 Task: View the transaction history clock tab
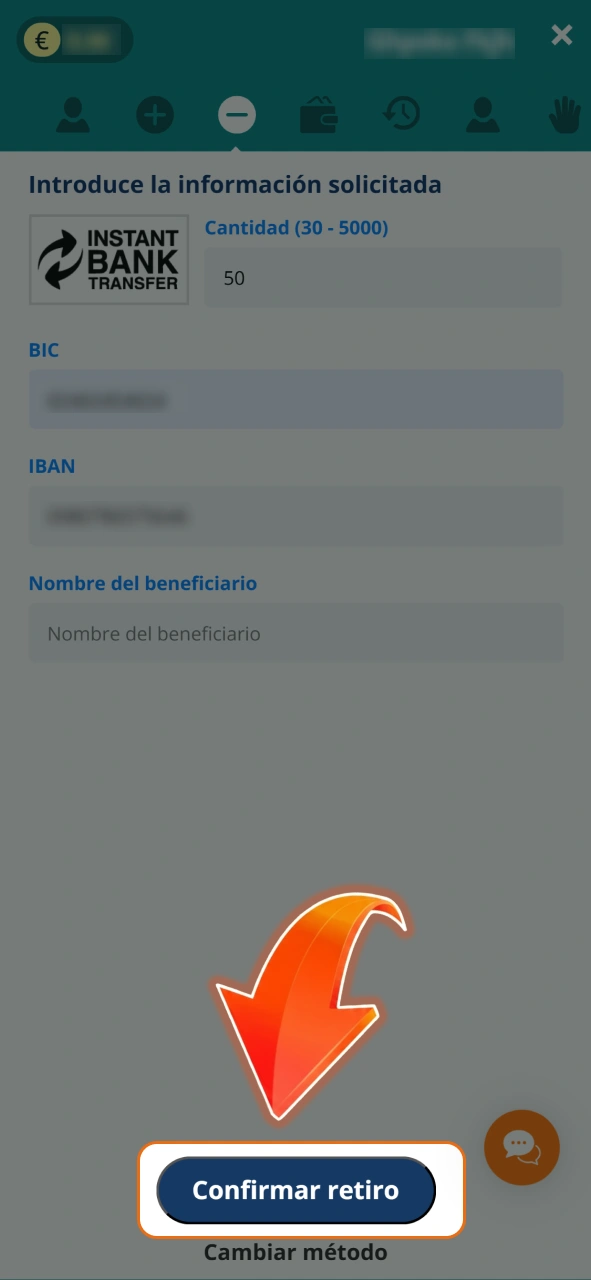coord(401,115)
